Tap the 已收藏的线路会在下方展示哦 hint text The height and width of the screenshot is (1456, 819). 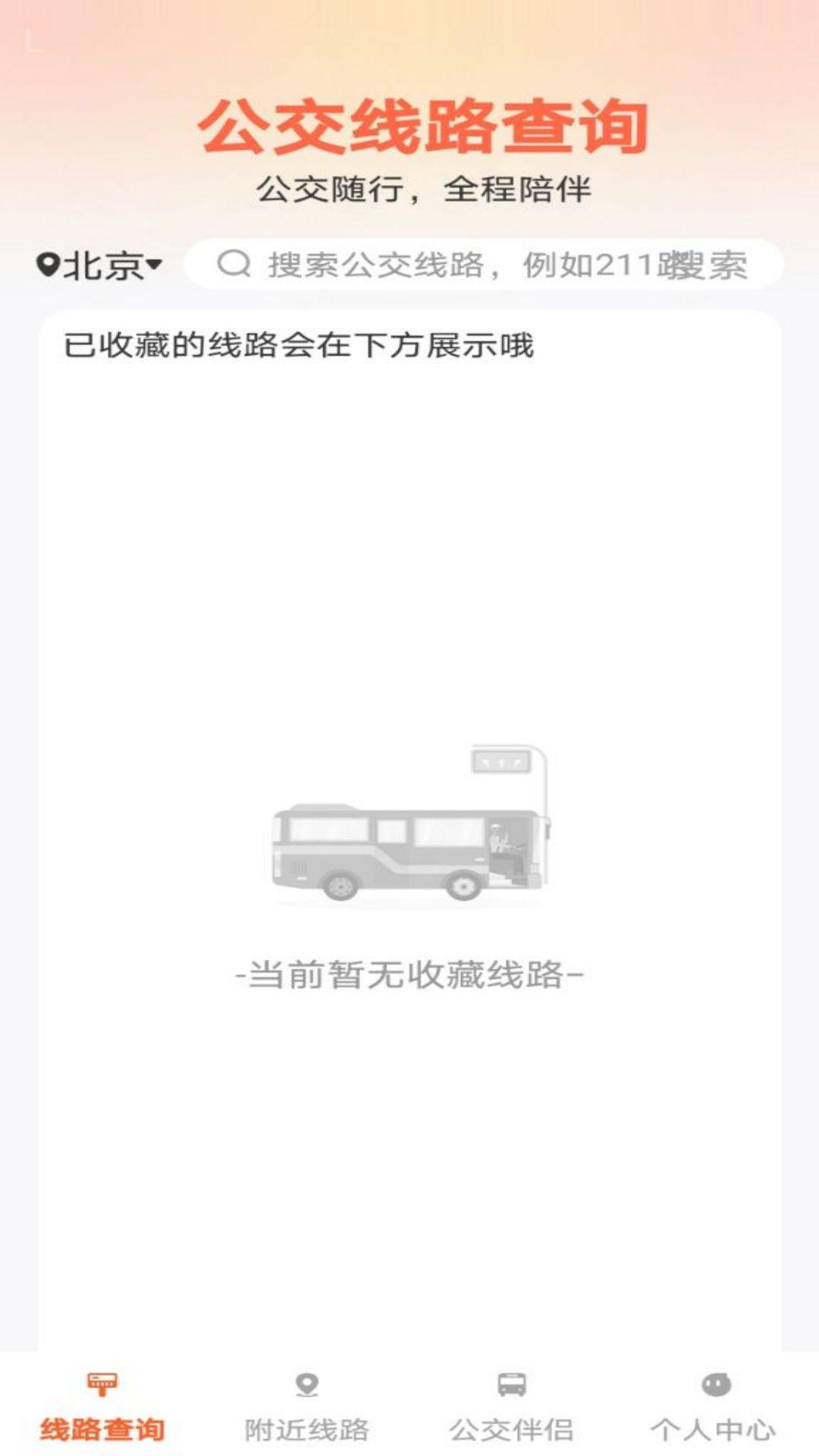click(x=300, y=345)
